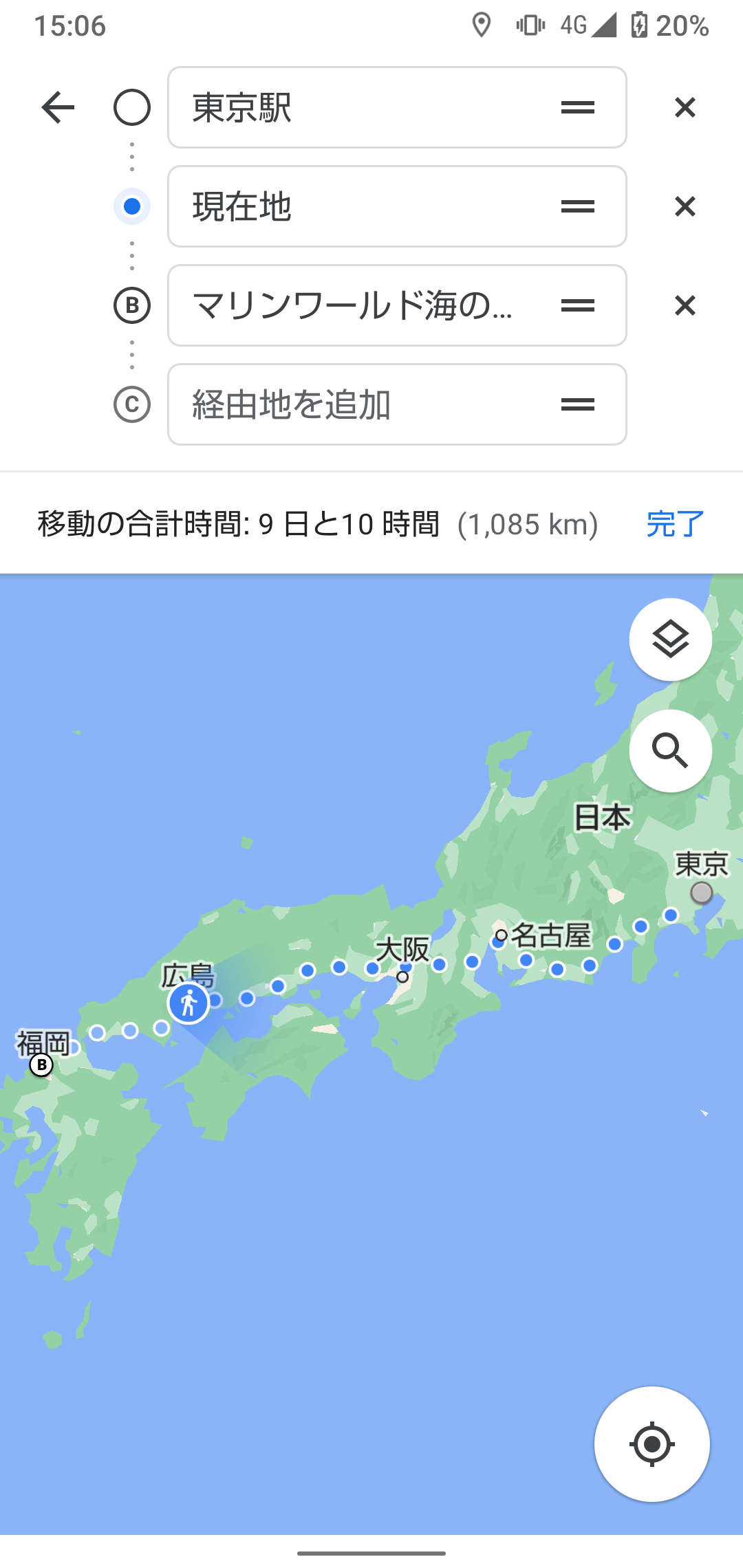Viewport: 743px width, 1568px height.
Task: Tap 完了 to finish editing stops
Action: (675, 524)
